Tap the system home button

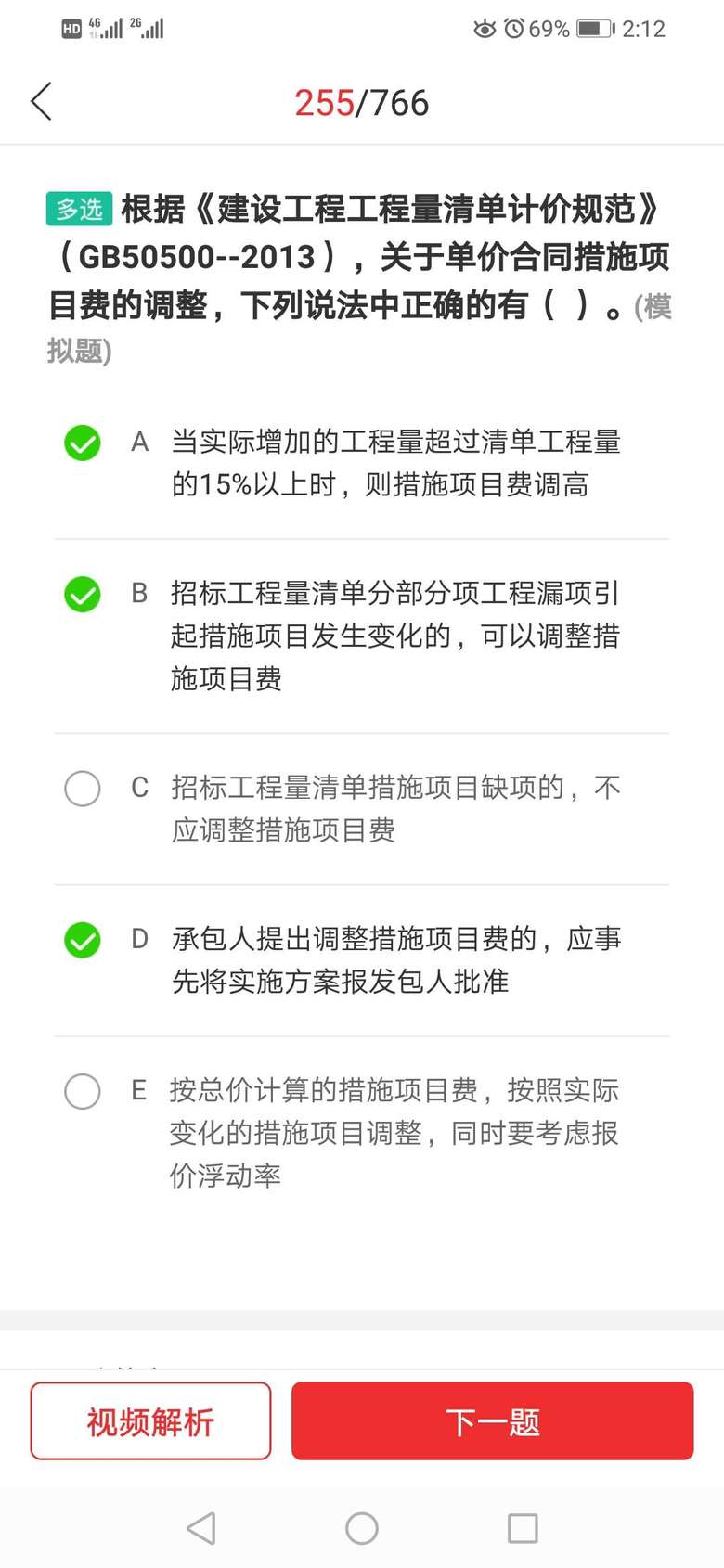[361, 1528]
